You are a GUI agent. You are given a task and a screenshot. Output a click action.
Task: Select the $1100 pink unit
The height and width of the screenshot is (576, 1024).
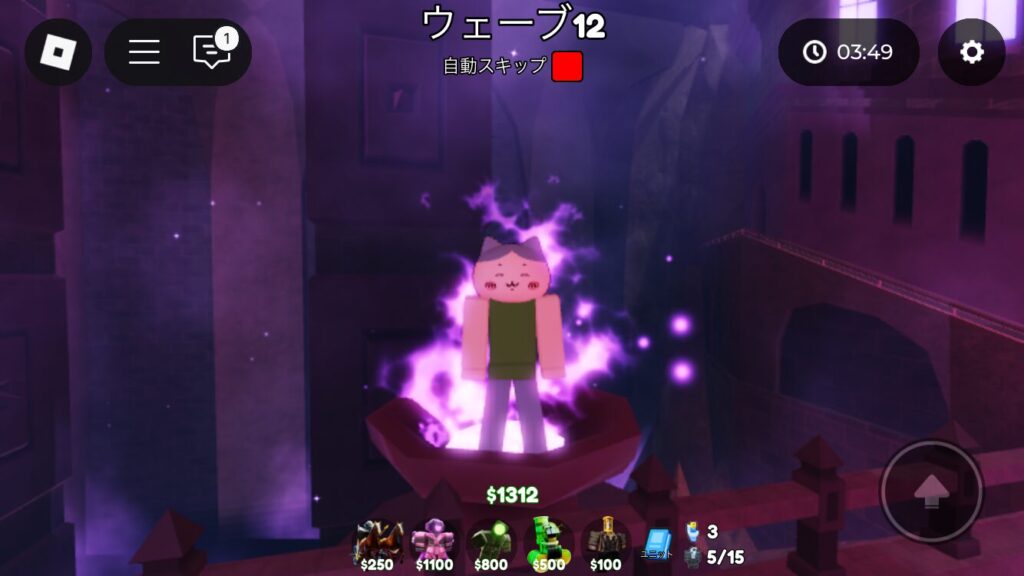[x=435, y=543]
